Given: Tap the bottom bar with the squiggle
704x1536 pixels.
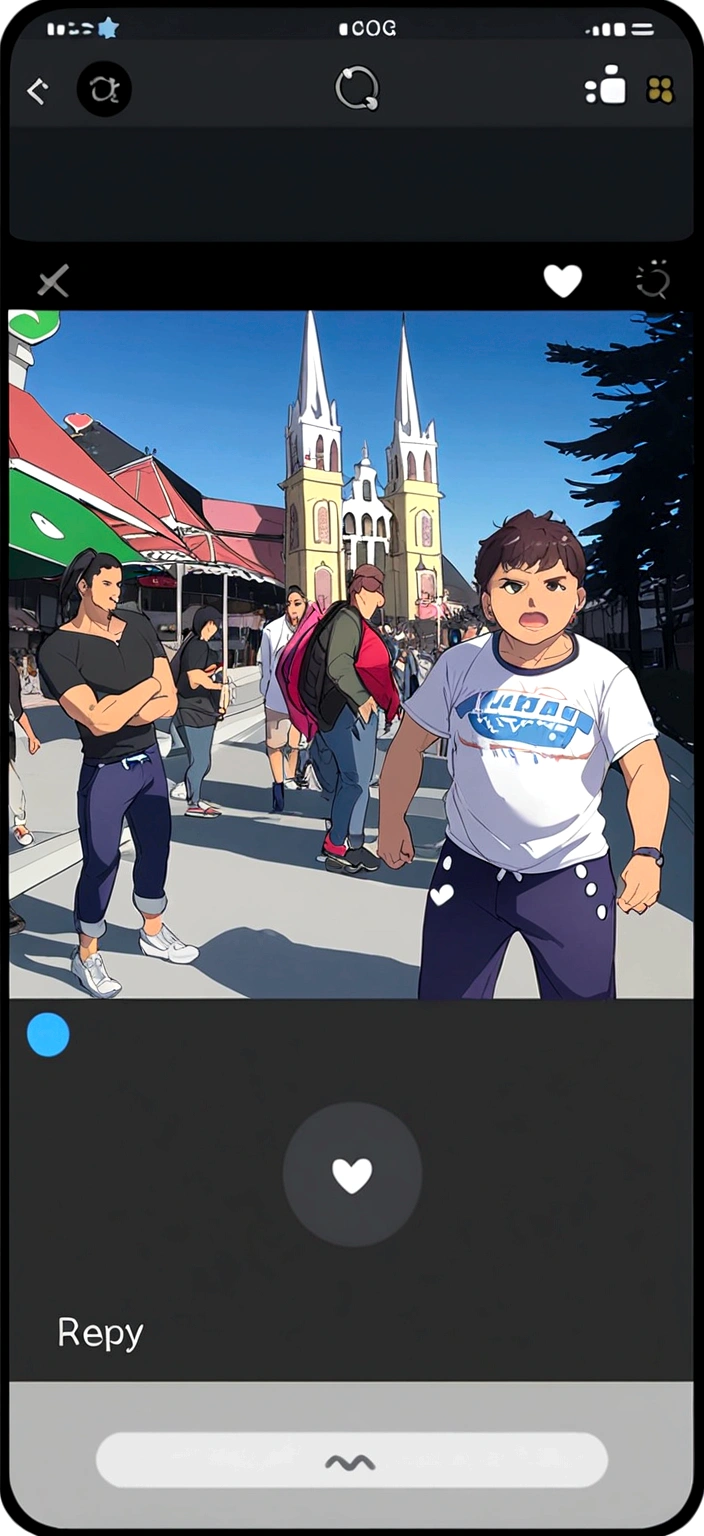Looking at the screenshot, I should [351, 1460].
